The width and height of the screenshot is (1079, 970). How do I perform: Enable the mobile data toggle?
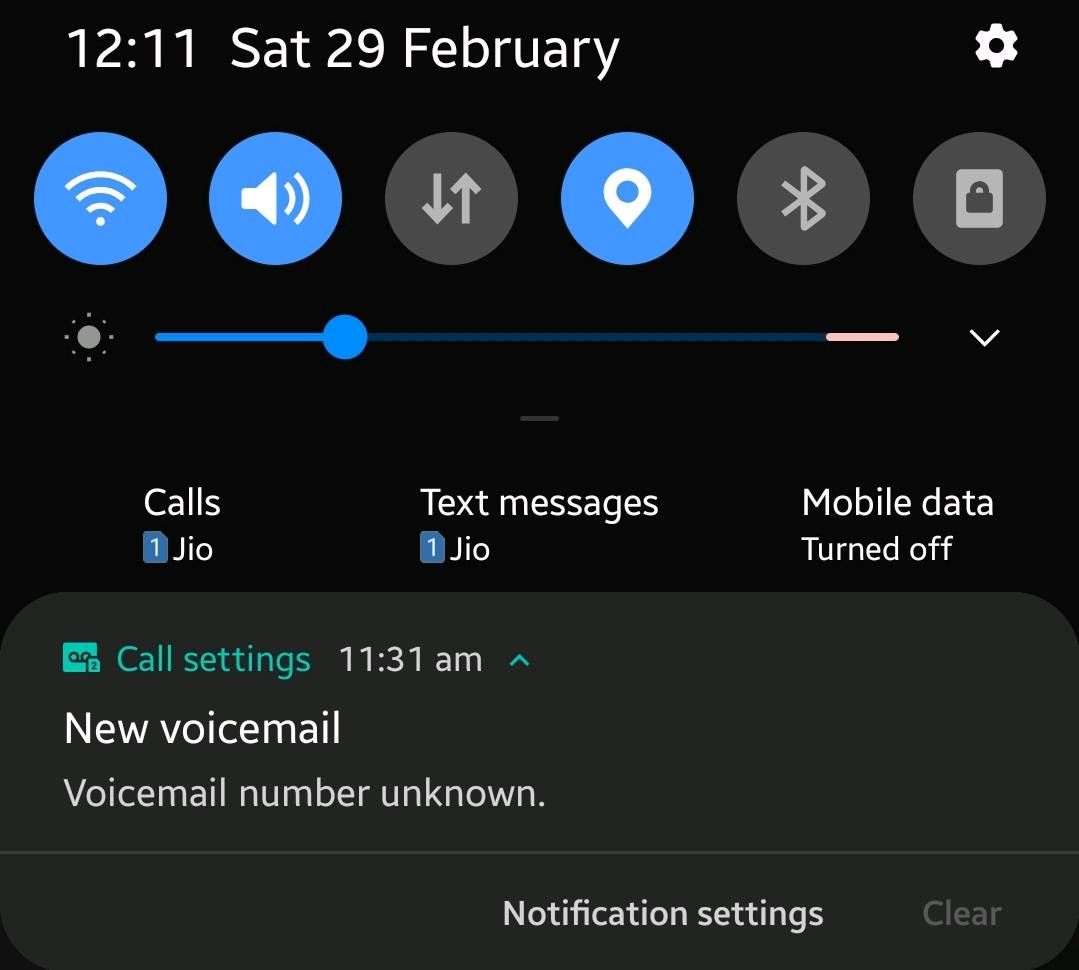(x=451, y=198)
